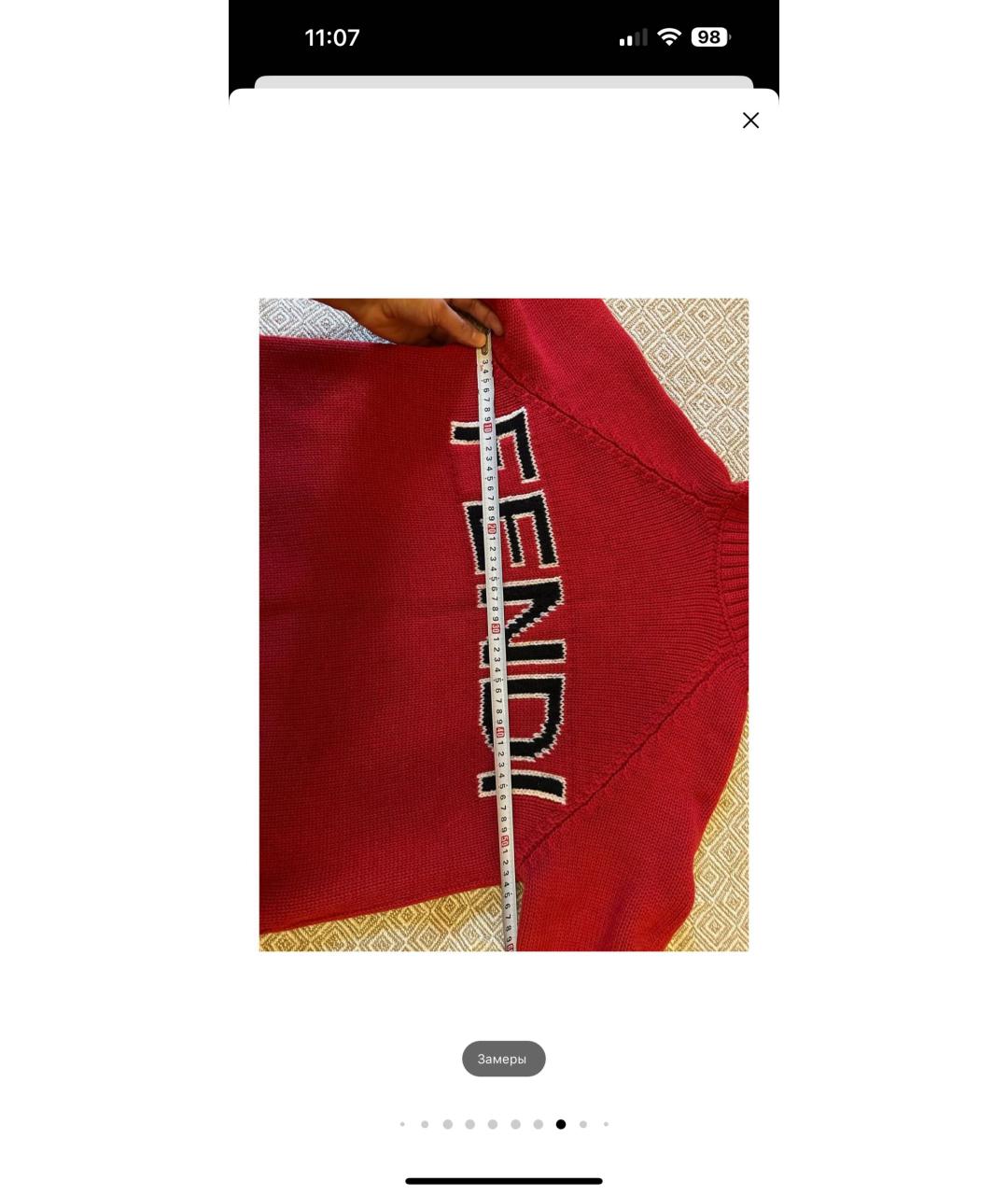Select the fifth pagination dot
1008x1195 pixels.
[493, 1125]
